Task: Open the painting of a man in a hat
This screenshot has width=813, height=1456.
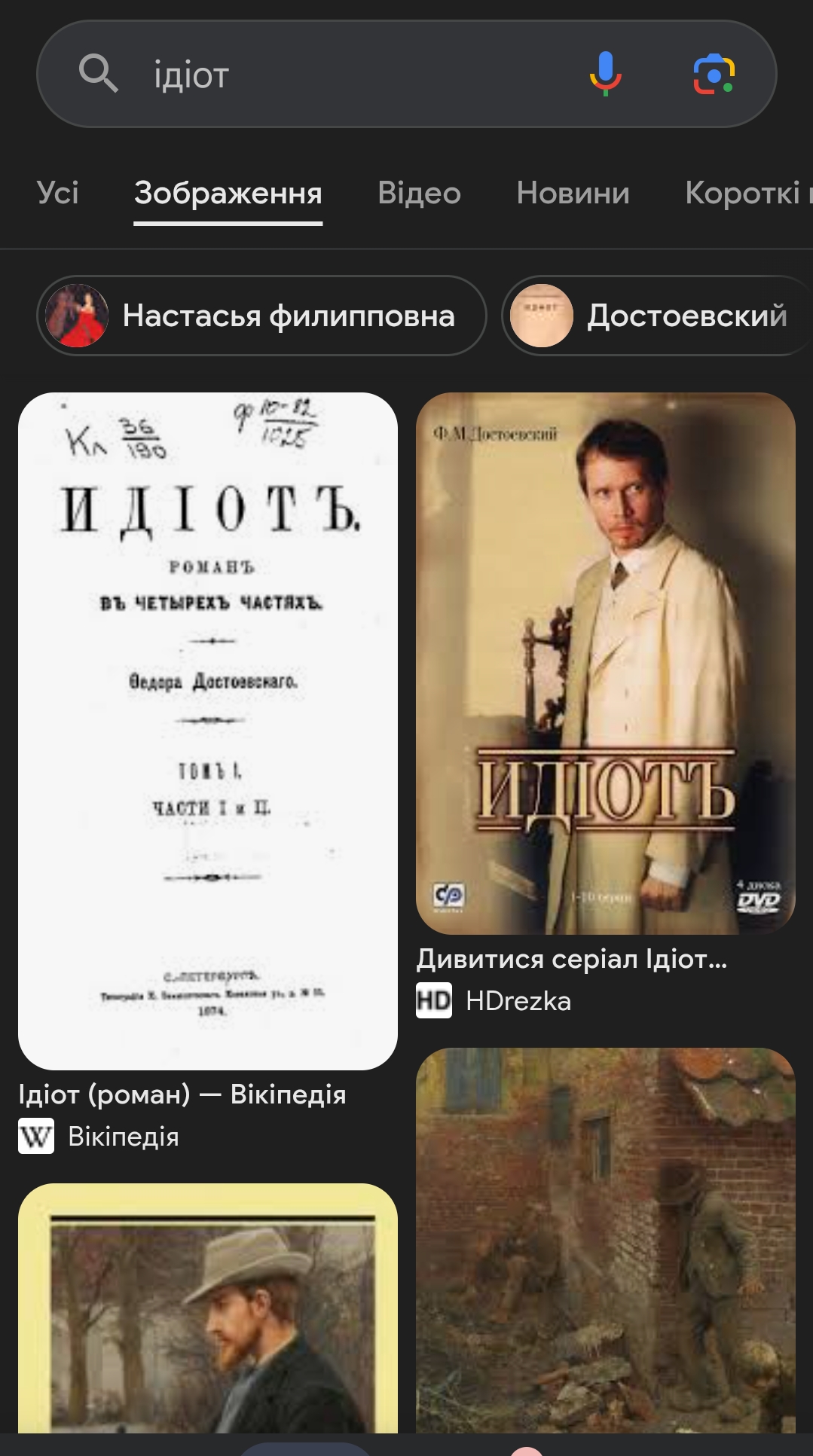Action: [208, 1311]
